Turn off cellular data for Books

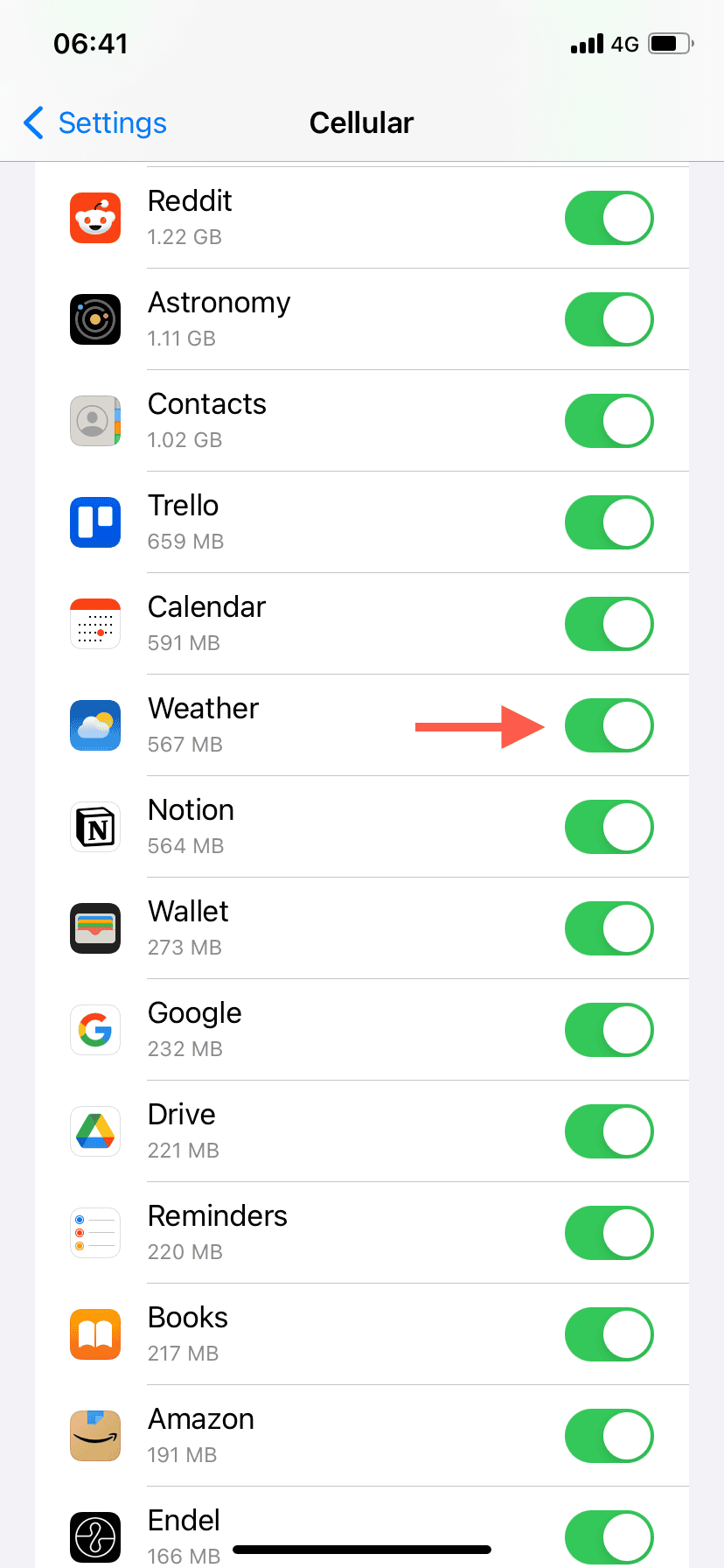(609, 1334)
